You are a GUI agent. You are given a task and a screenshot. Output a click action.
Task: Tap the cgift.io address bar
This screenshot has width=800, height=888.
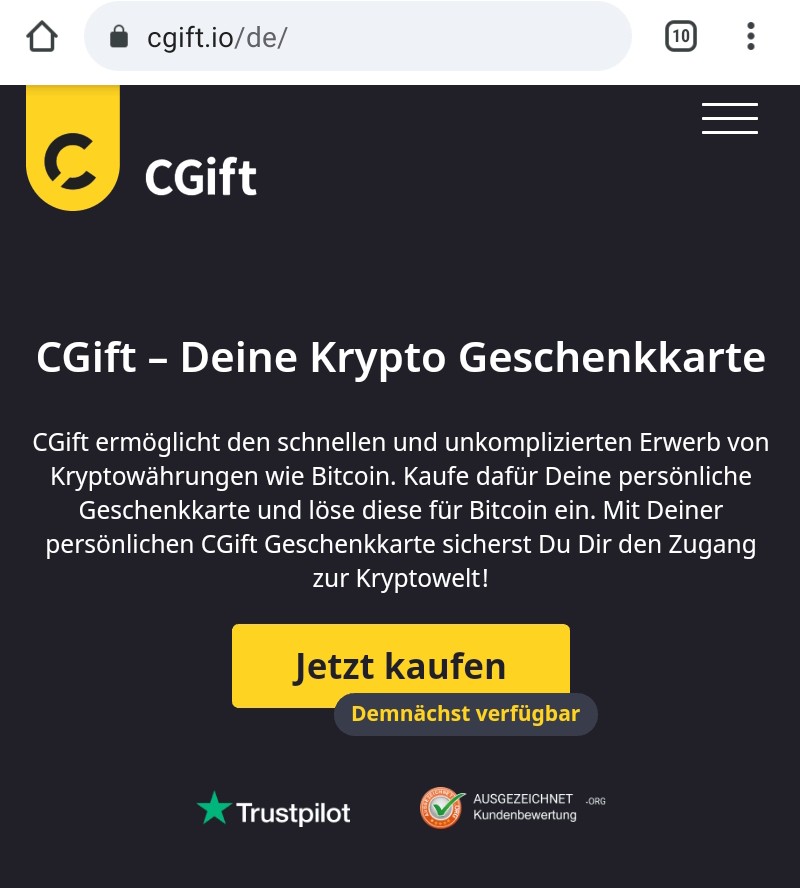pos(358,38)
